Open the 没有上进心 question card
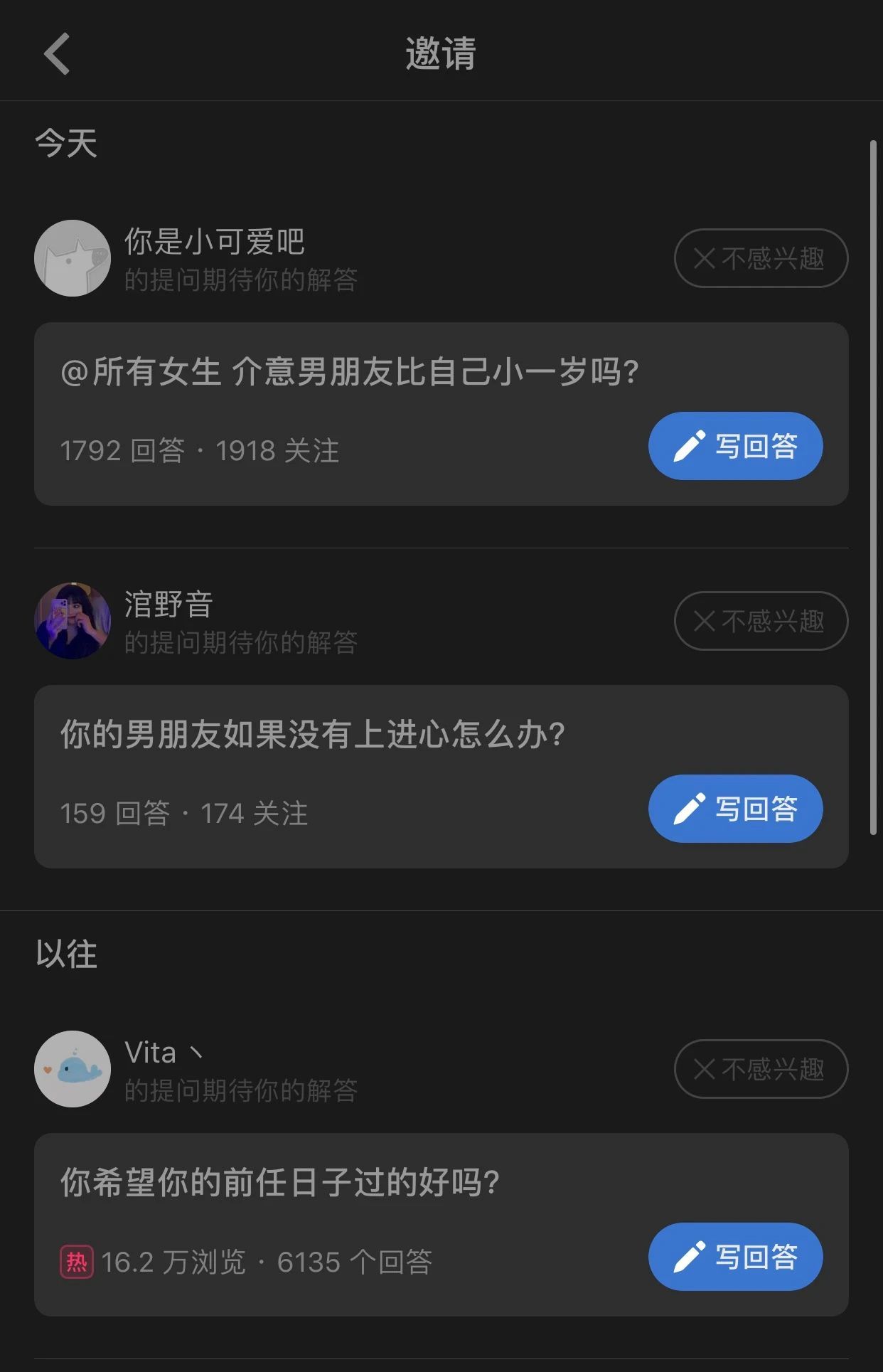This screenshot has width=883, height=1372. click(313, 735)
